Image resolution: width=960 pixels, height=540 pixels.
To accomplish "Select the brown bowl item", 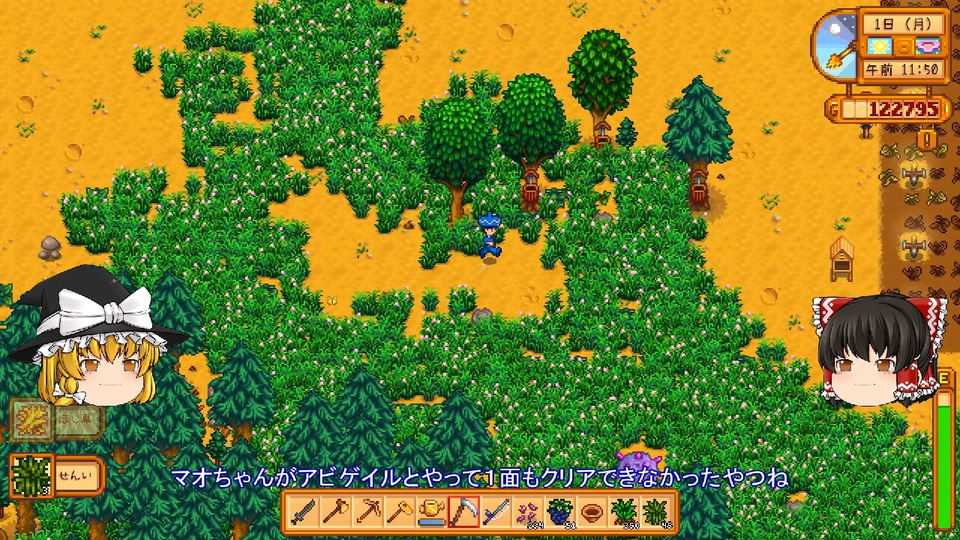I will point(591,512).
